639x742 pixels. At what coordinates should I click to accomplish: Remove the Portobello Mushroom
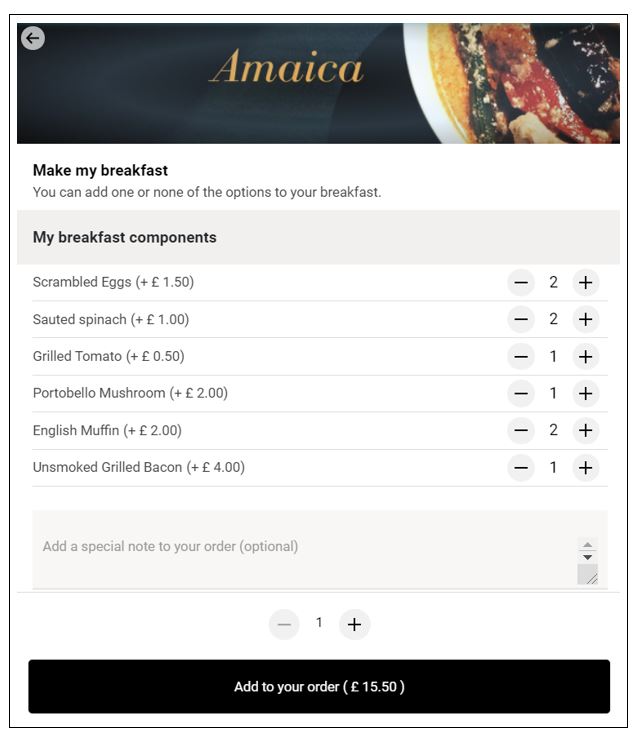click(521, 394)
